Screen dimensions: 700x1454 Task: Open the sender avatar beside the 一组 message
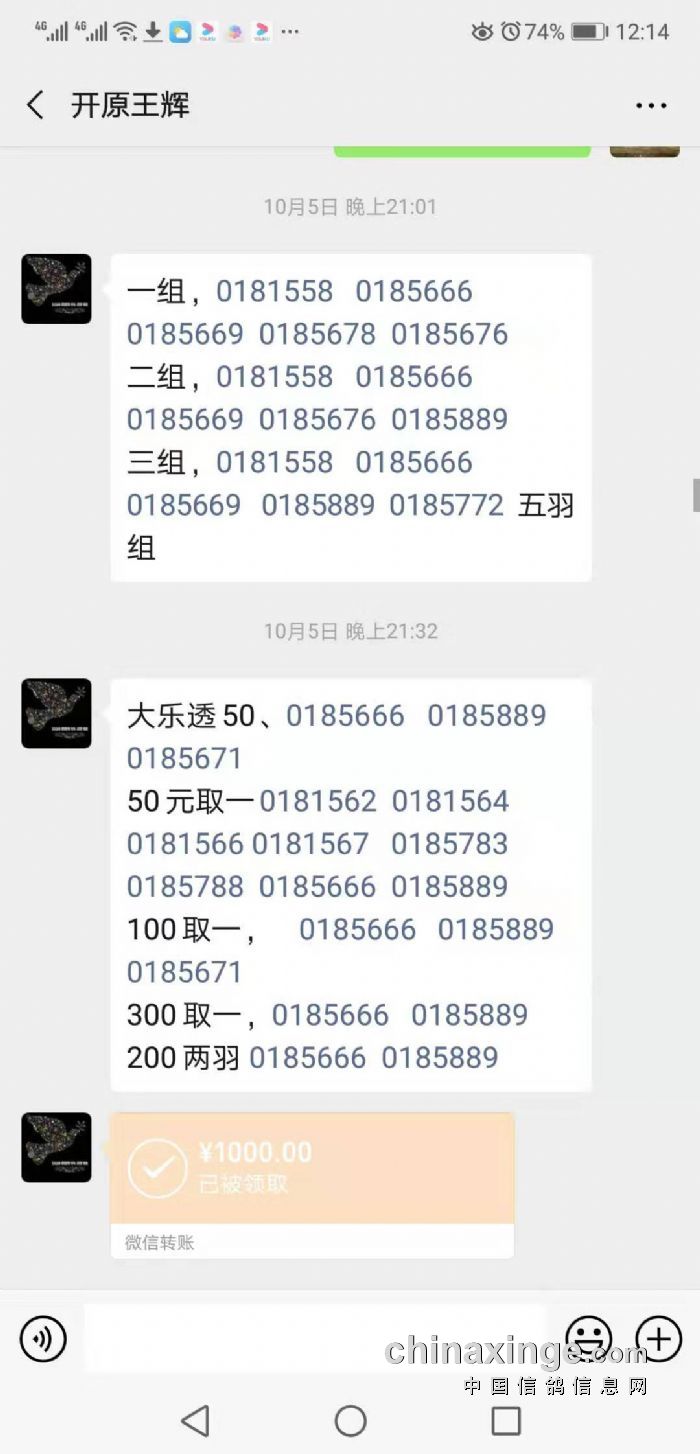point(56,289)
